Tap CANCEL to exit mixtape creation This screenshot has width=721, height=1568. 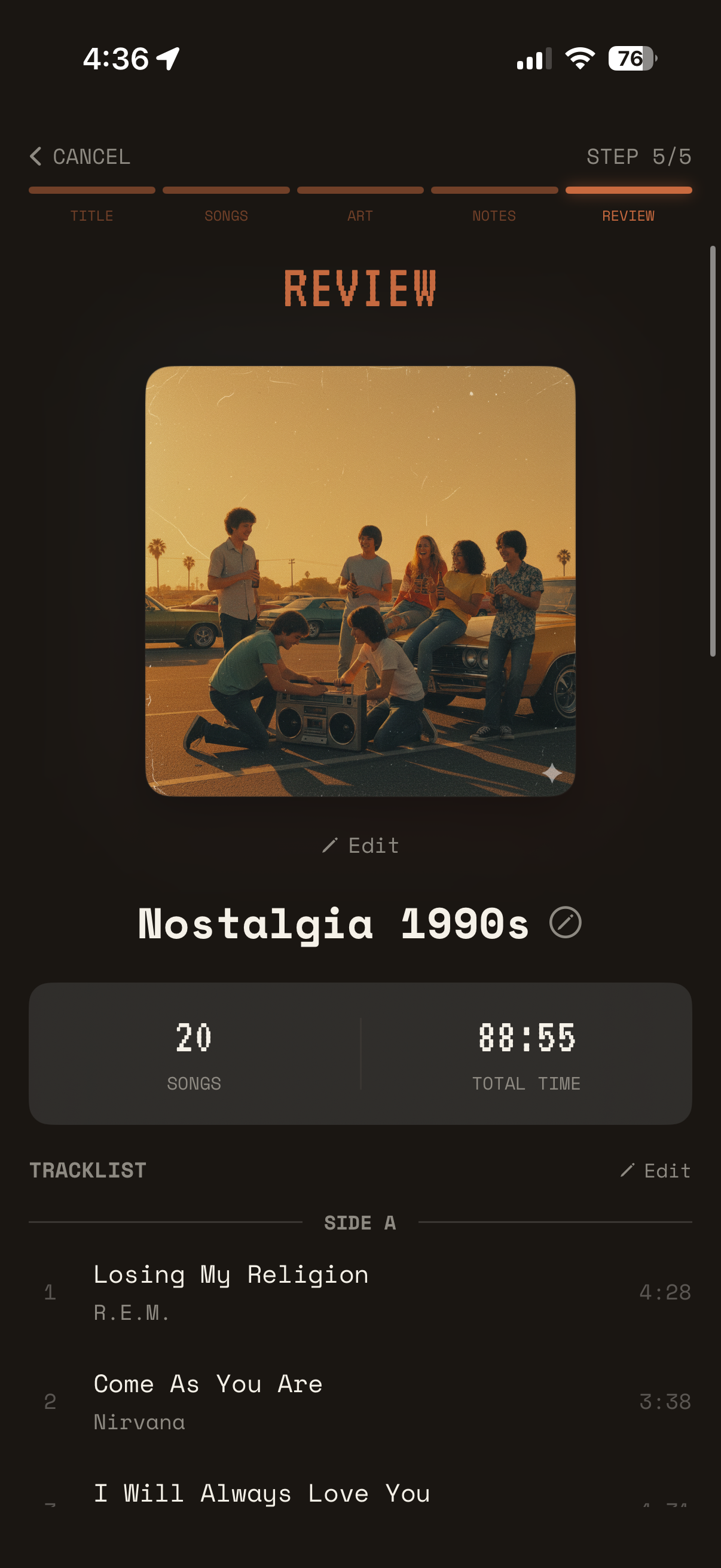coord(92,157)
